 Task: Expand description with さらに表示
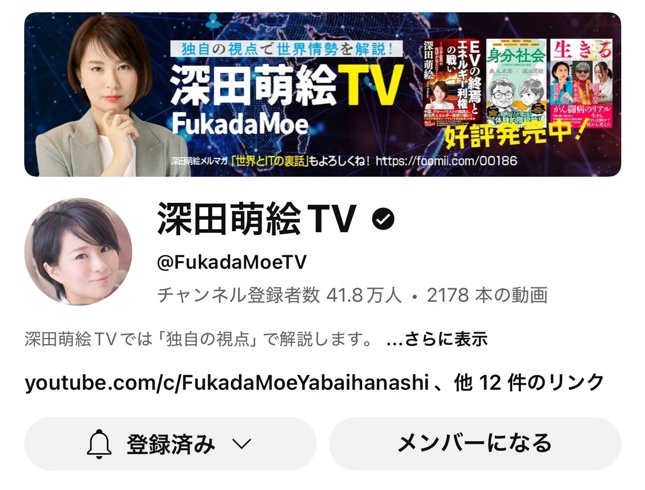coord(437,339)
